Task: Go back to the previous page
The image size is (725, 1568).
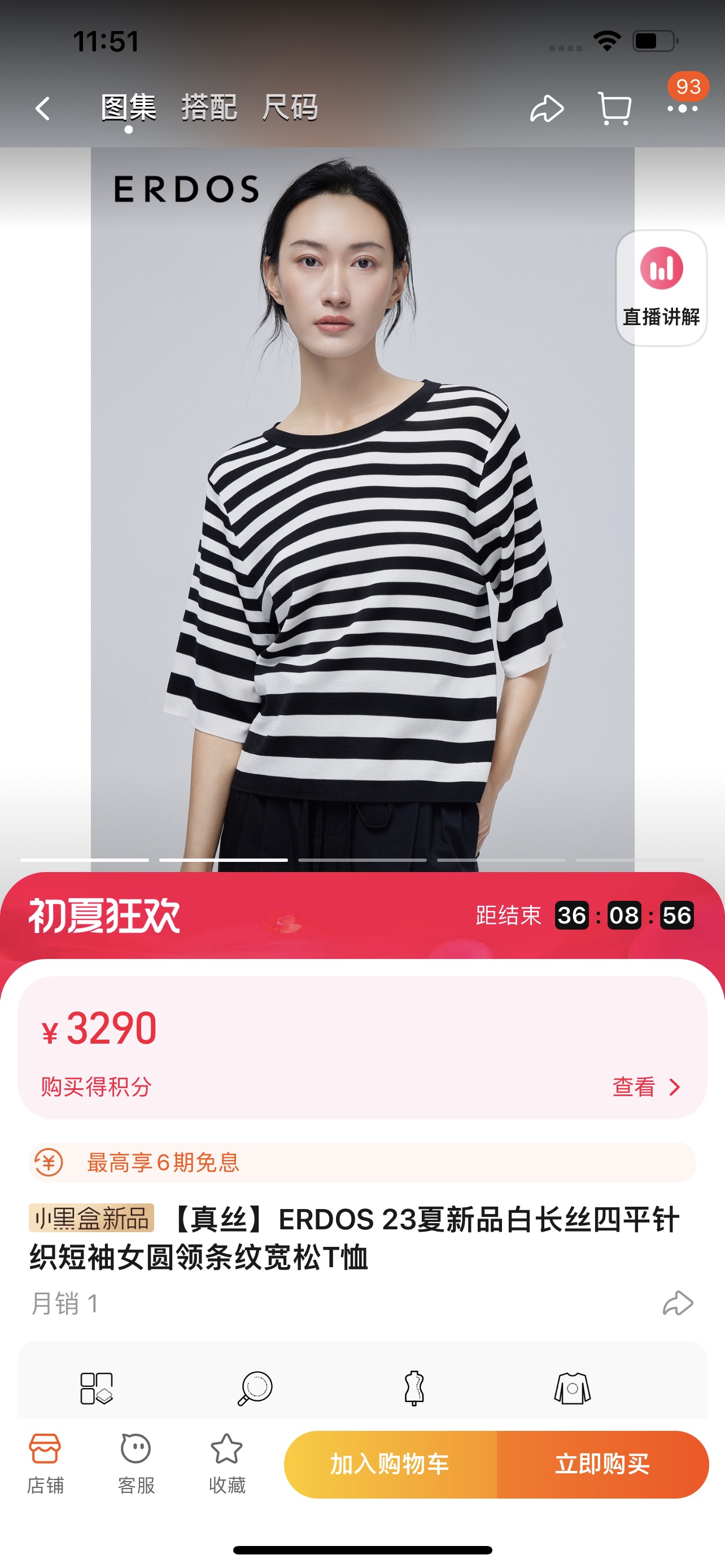Action: click(x=42, y=109)
